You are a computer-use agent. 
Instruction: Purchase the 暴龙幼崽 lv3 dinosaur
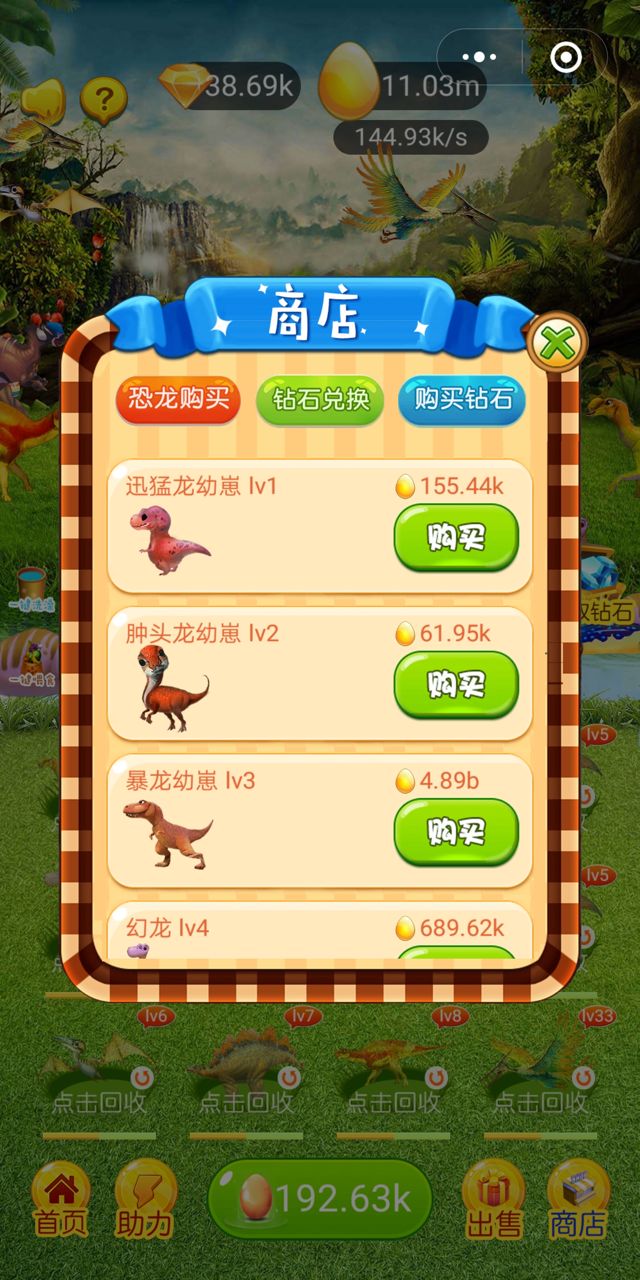click(x=456, y=831)
